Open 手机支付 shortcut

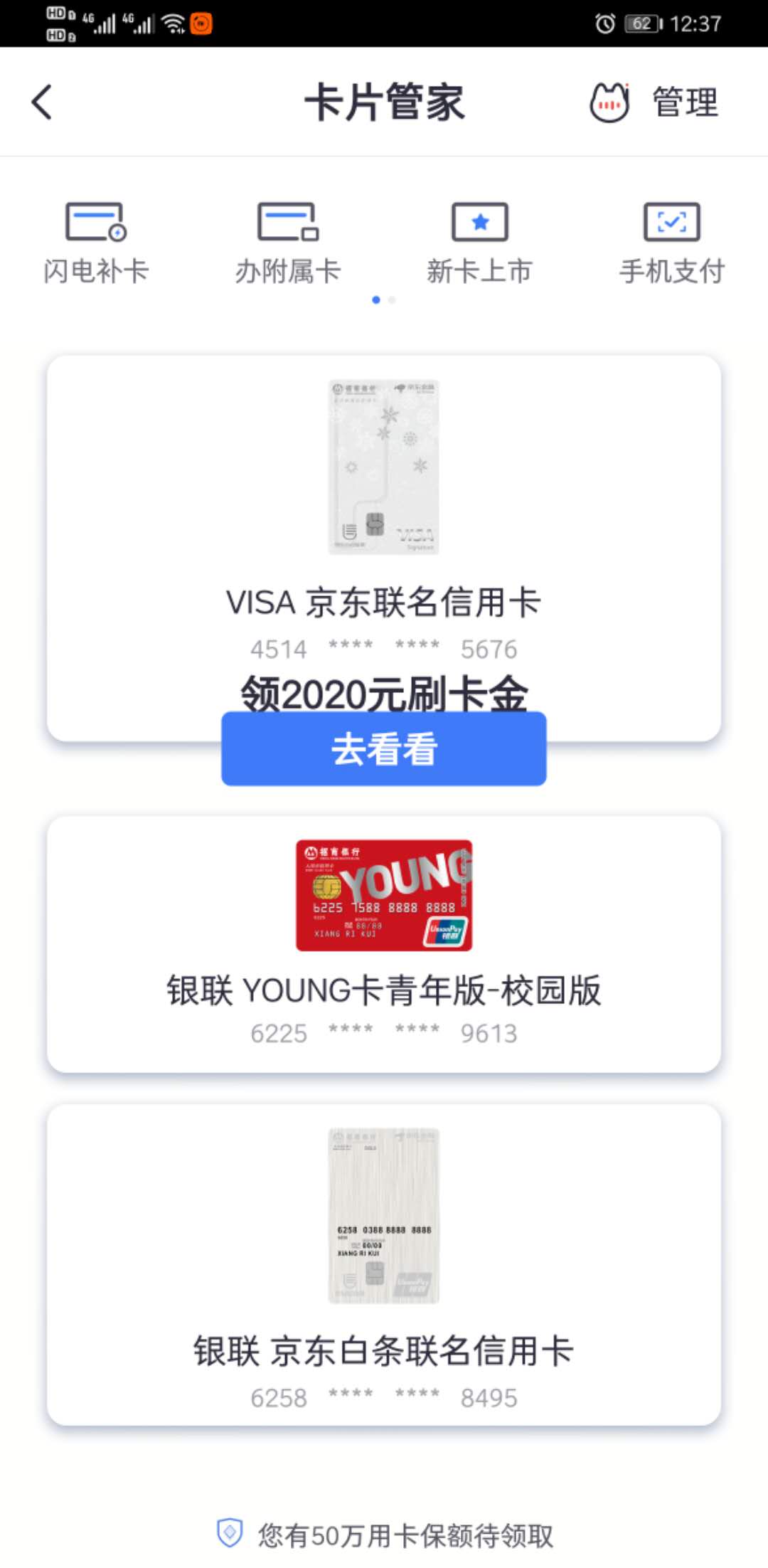(672, 243)
